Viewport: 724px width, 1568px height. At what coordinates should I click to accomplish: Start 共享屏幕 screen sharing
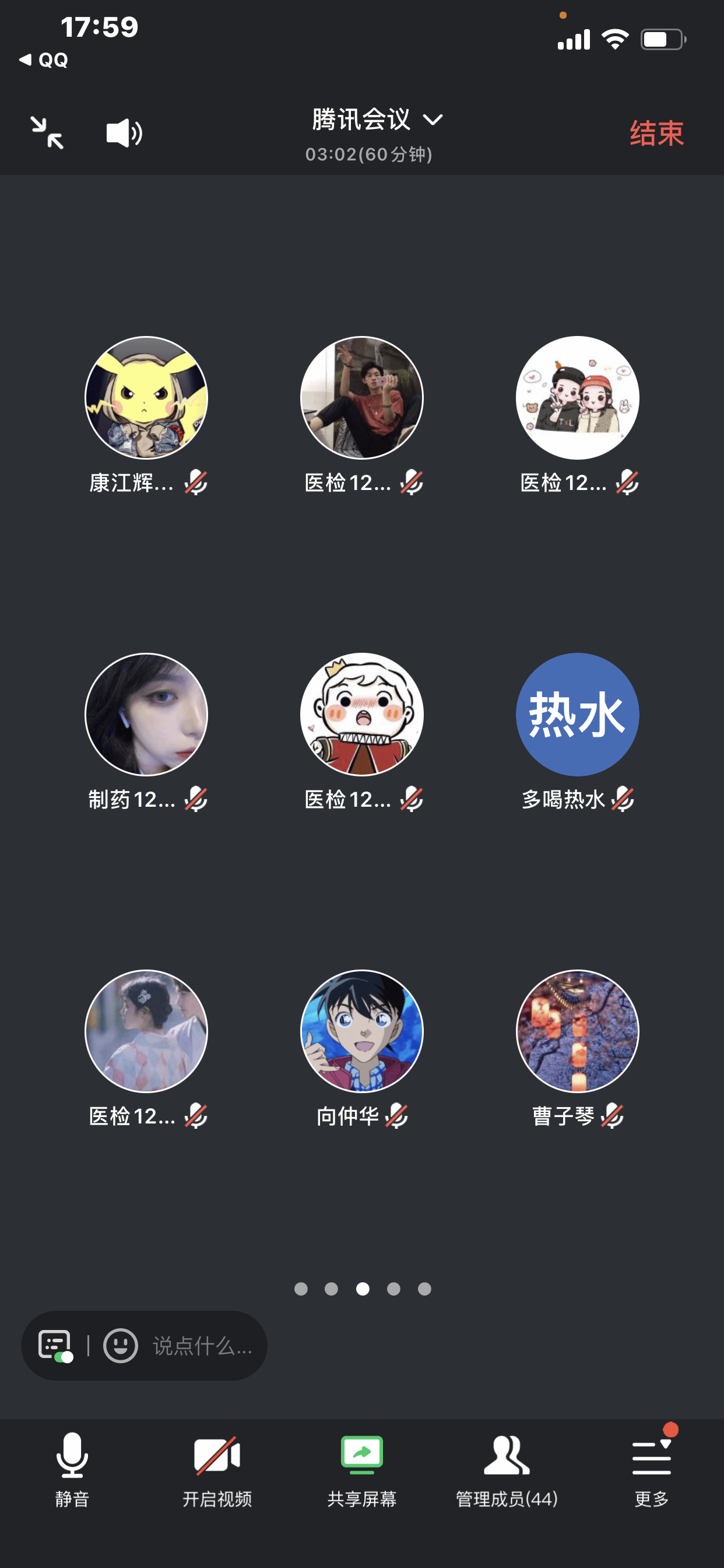pyautogui.click(x=362, y=1468)
